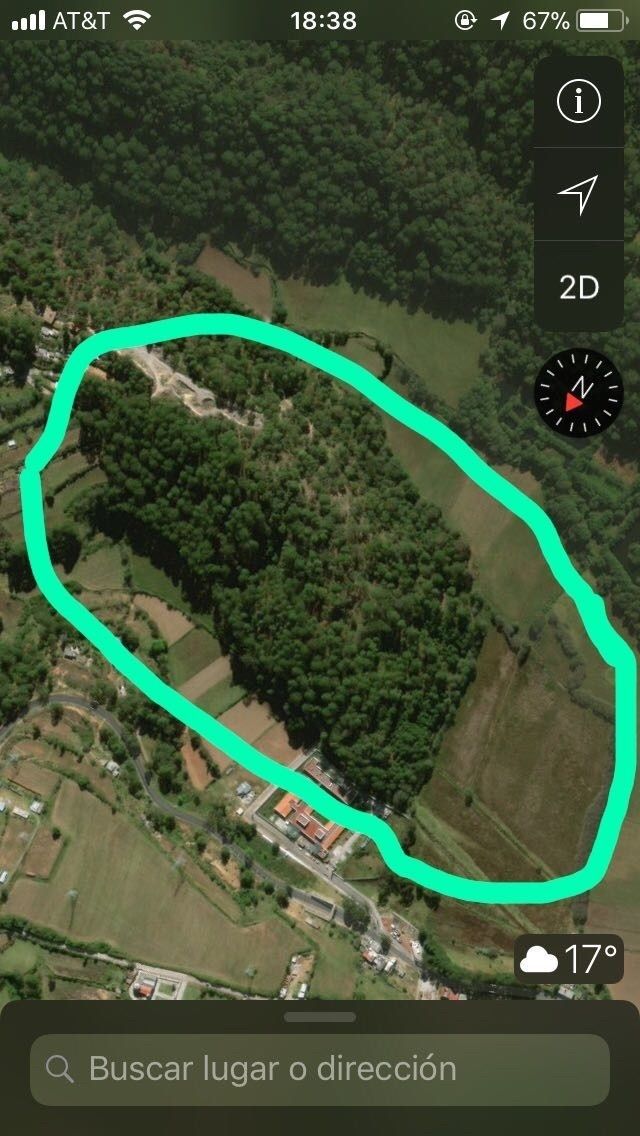Tap the Buscar lugar o dirección field

[320, 1069]
